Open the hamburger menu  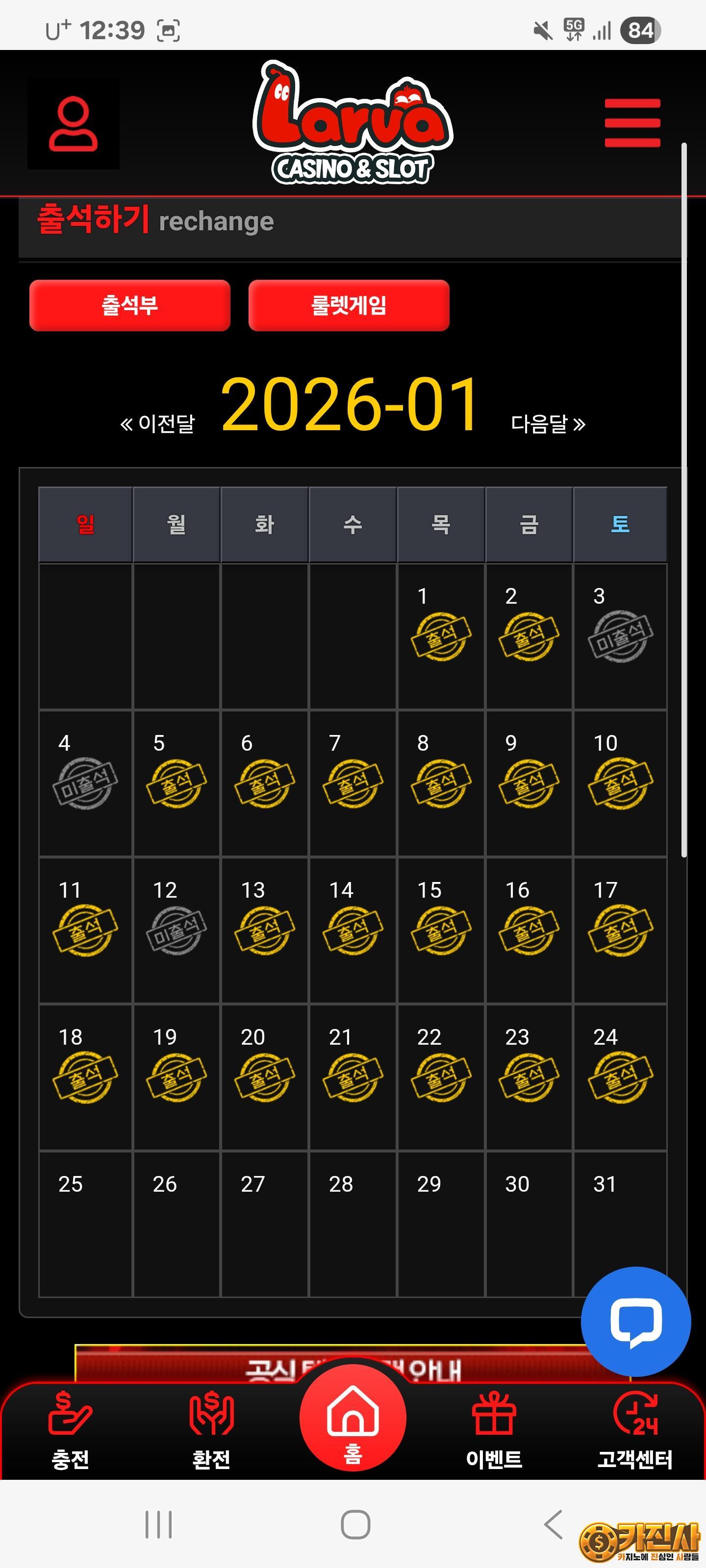(x=631, y=123)
